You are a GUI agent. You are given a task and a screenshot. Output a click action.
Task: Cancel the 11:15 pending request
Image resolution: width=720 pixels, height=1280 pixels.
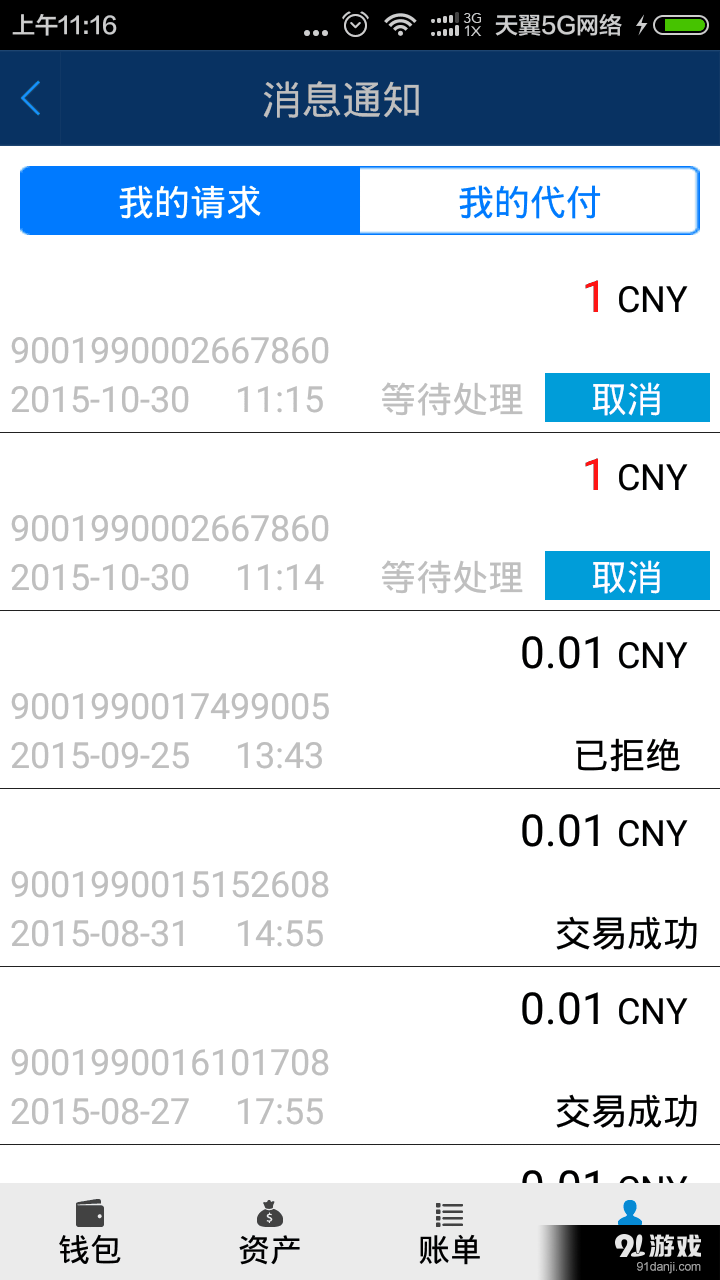coord(627,398)
